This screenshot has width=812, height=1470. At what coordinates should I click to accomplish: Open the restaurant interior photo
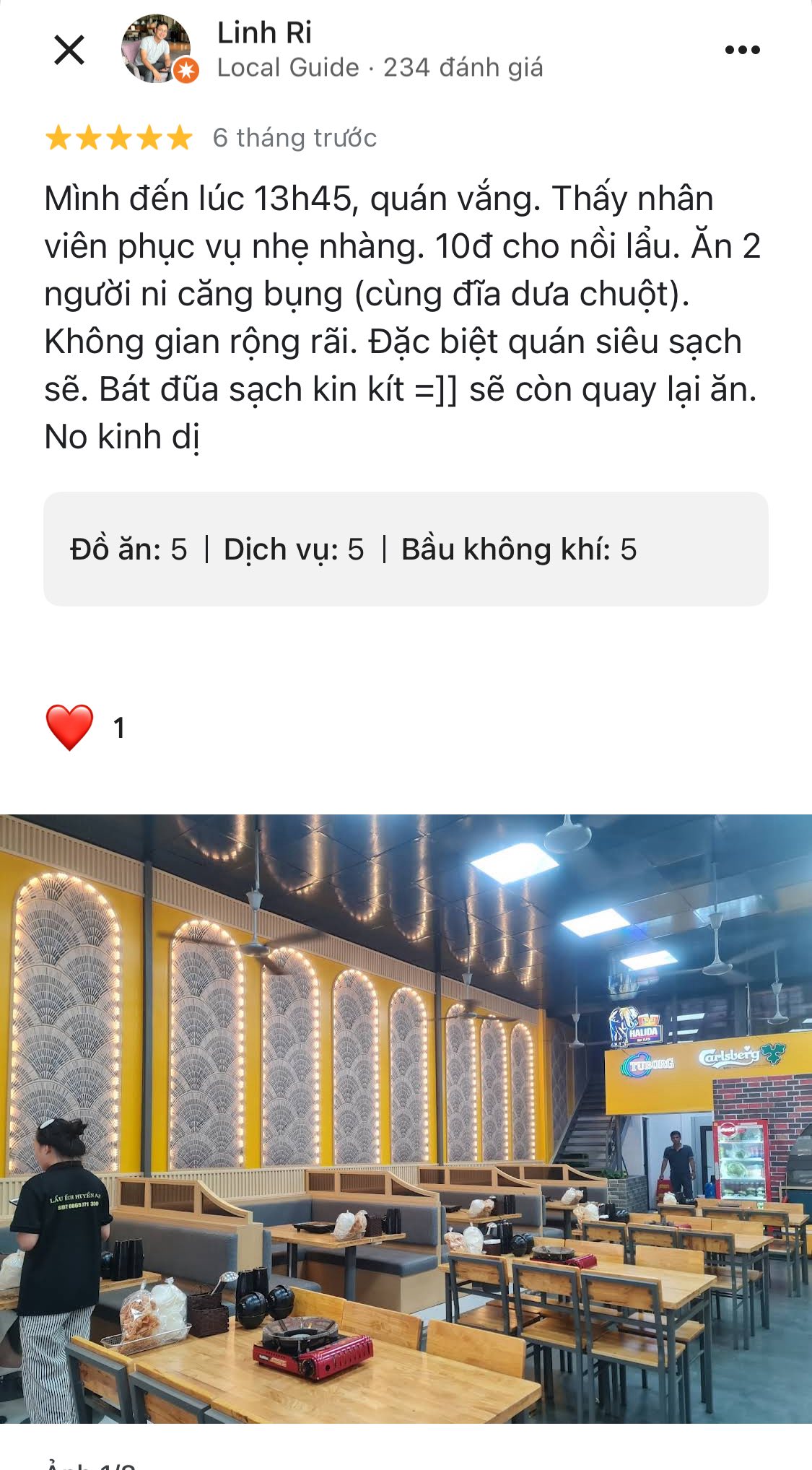(x=406, y=1119)
